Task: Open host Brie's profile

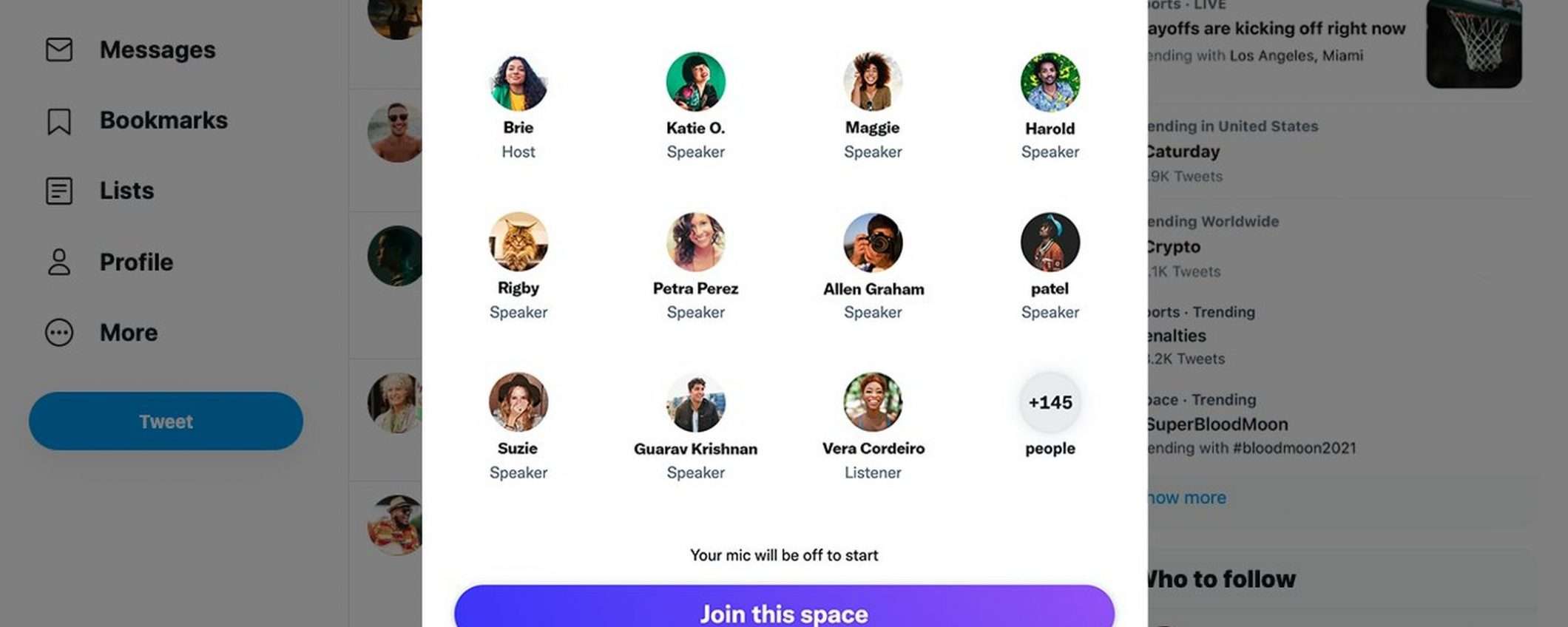Action: point(518,81)
